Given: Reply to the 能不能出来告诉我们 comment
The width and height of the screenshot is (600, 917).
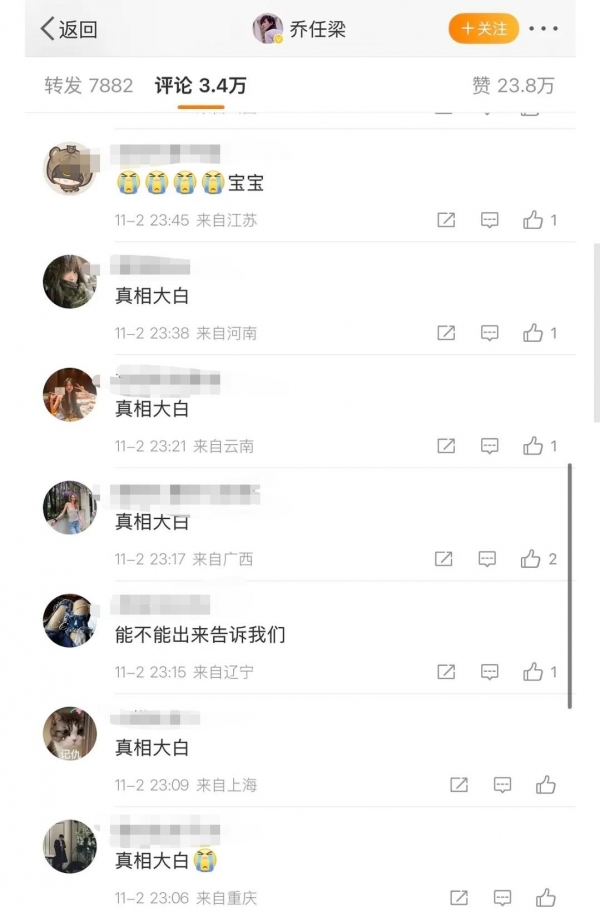Looking at the screenshot, I should 490,672.
